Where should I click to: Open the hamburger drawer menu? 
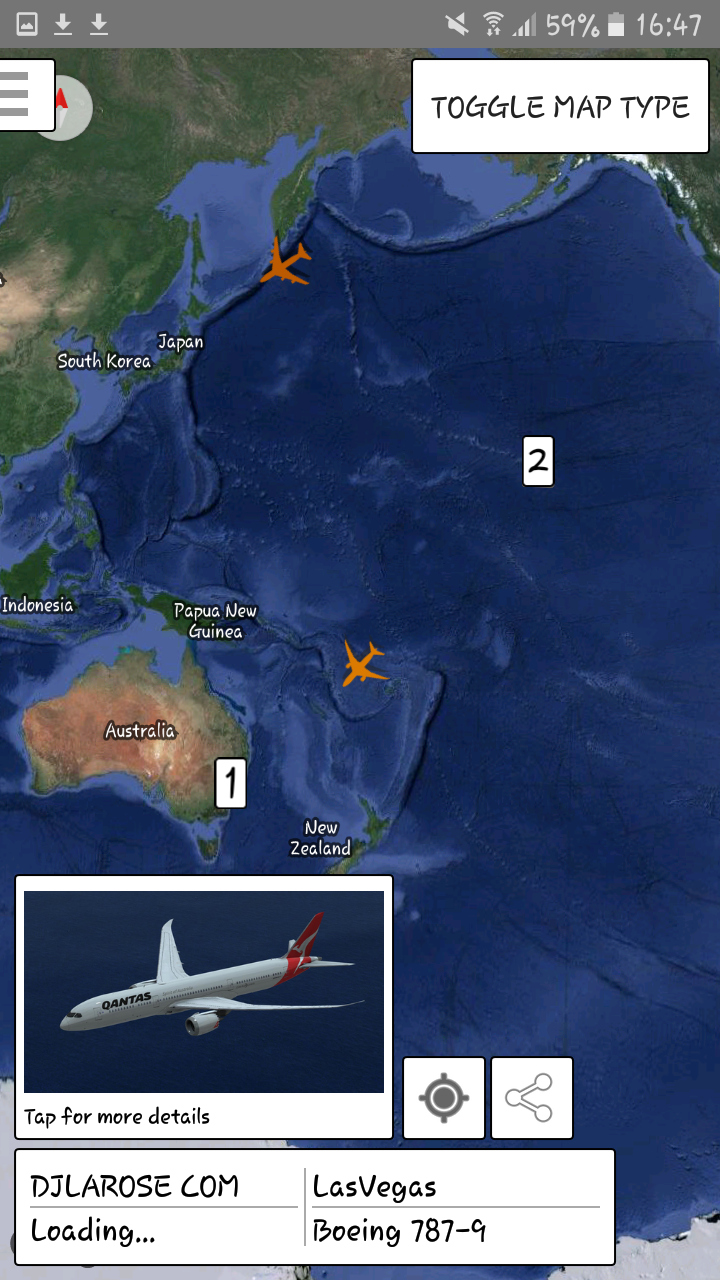point(20,94)
